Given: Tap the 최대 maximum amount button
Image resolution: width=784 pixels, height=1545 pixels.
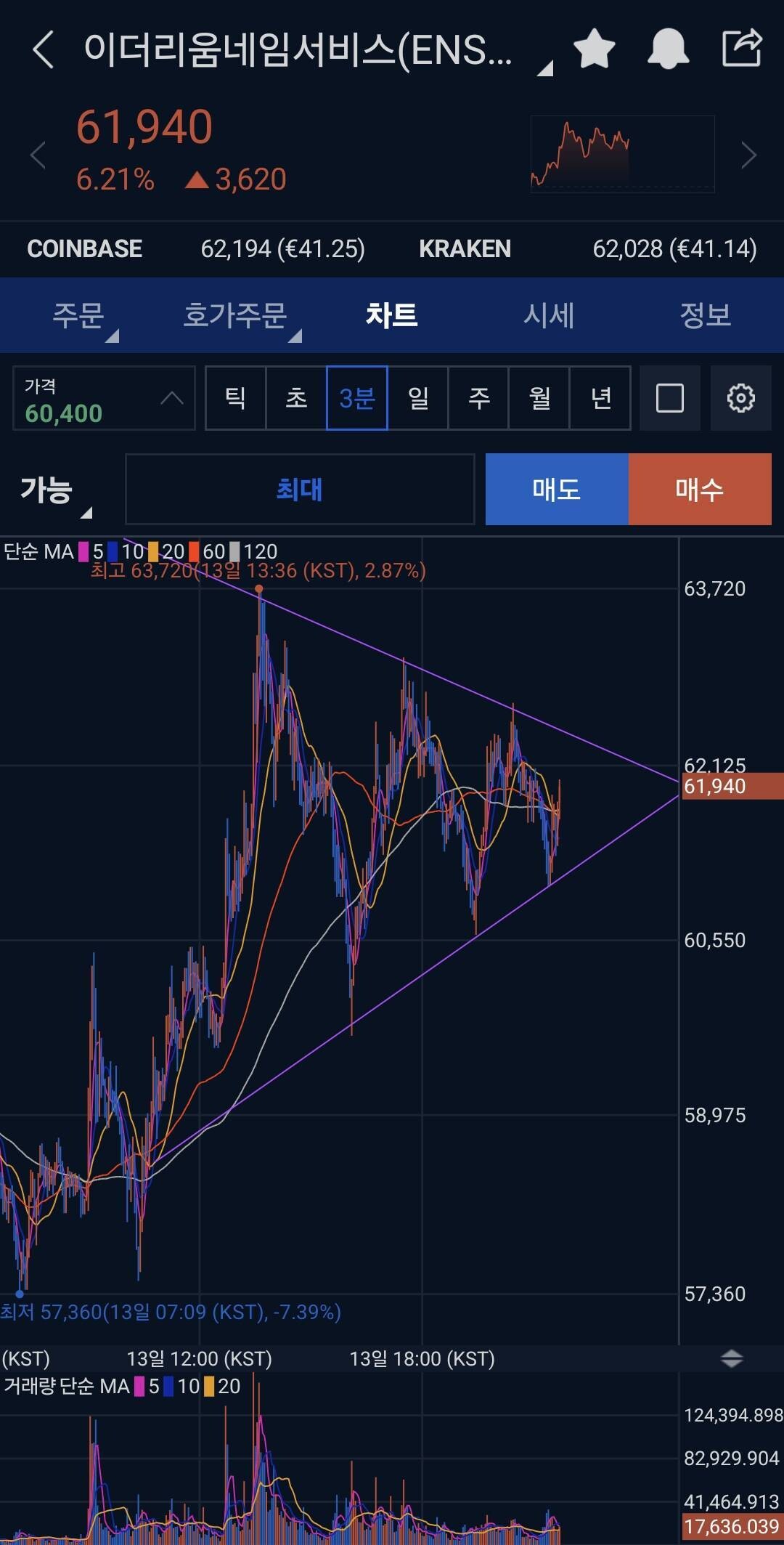Looking at the screenshot, I should pyautogui.click(x=300, y=489).
